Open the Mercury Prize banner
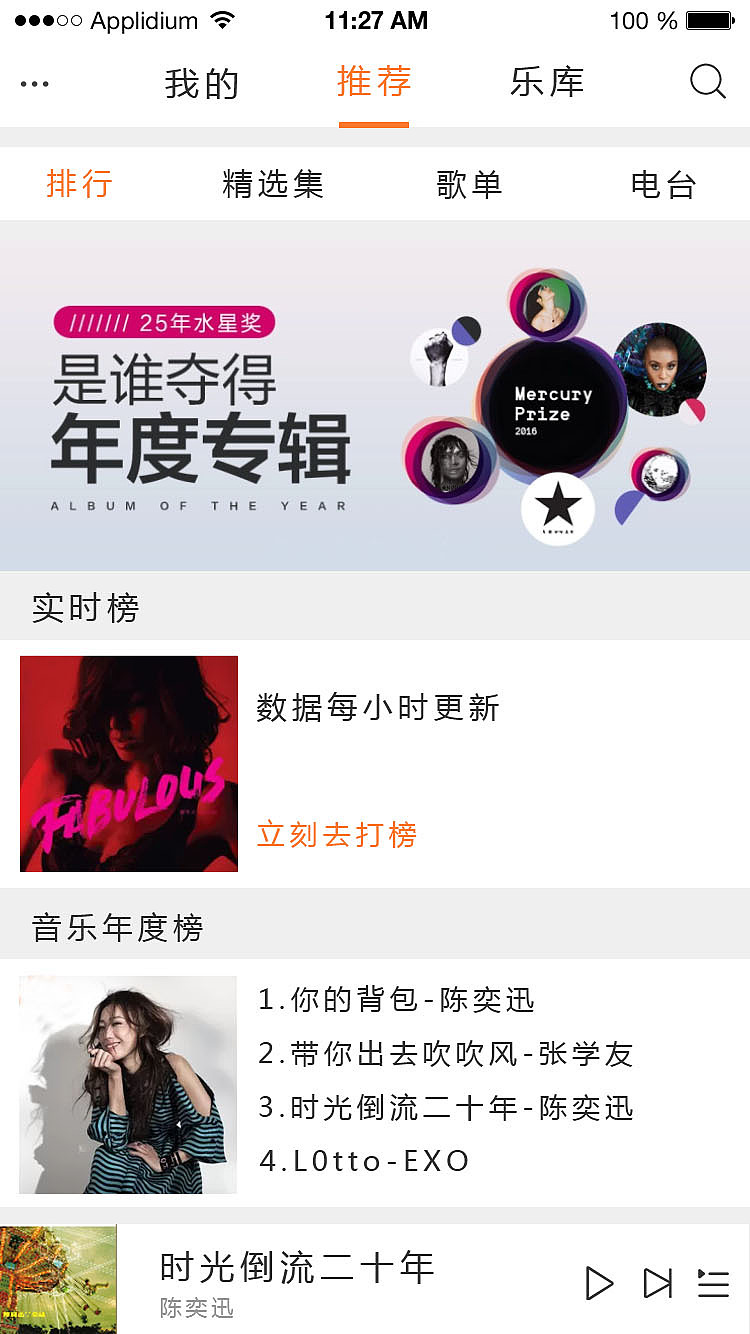750x1334 pixels. point(375,390)
